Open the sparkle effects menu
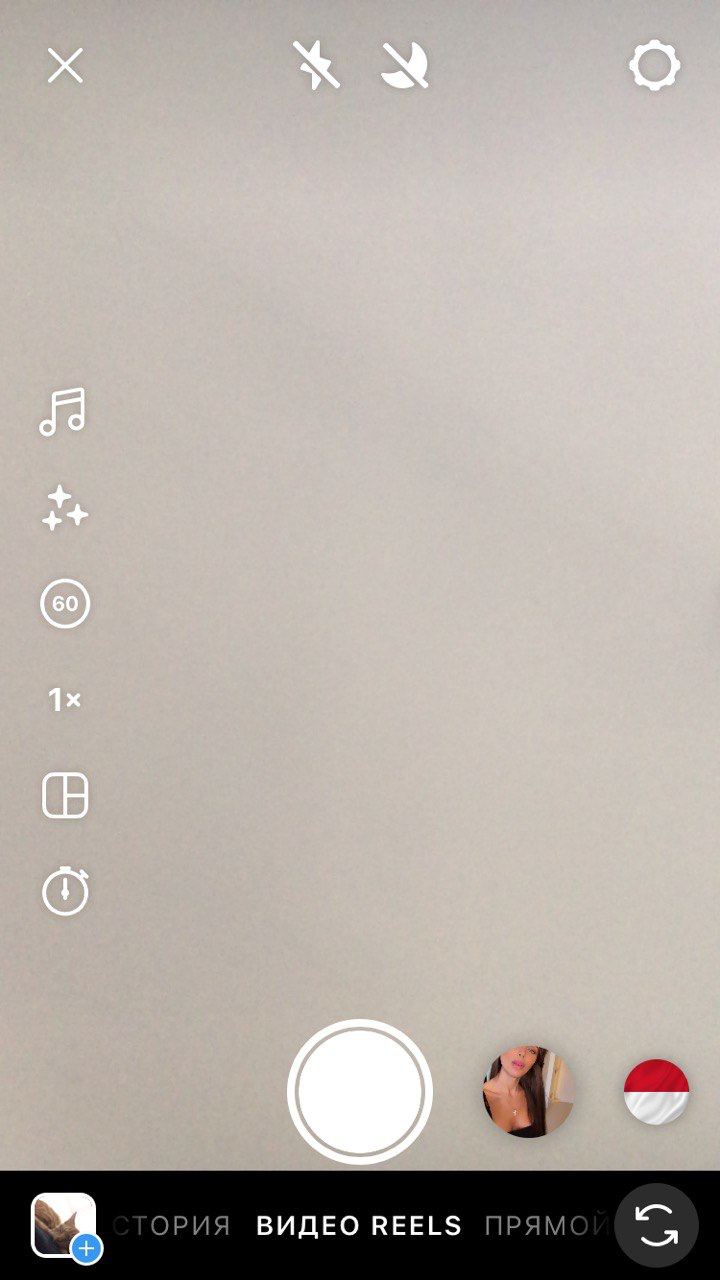This screenshot has width=720, height=1280. tap(65, 508)
